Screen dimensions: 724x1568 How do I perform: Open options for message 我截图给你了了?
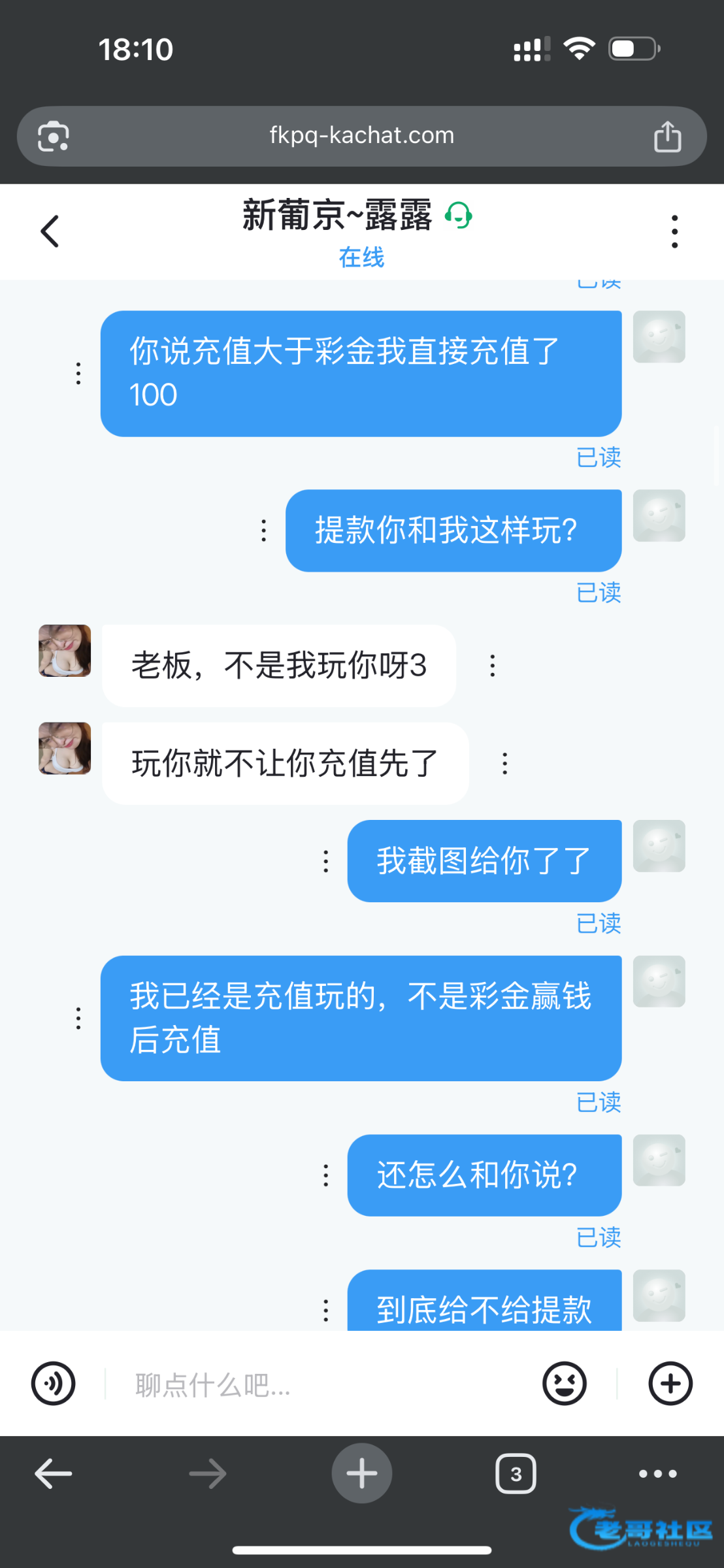[325, 861]
